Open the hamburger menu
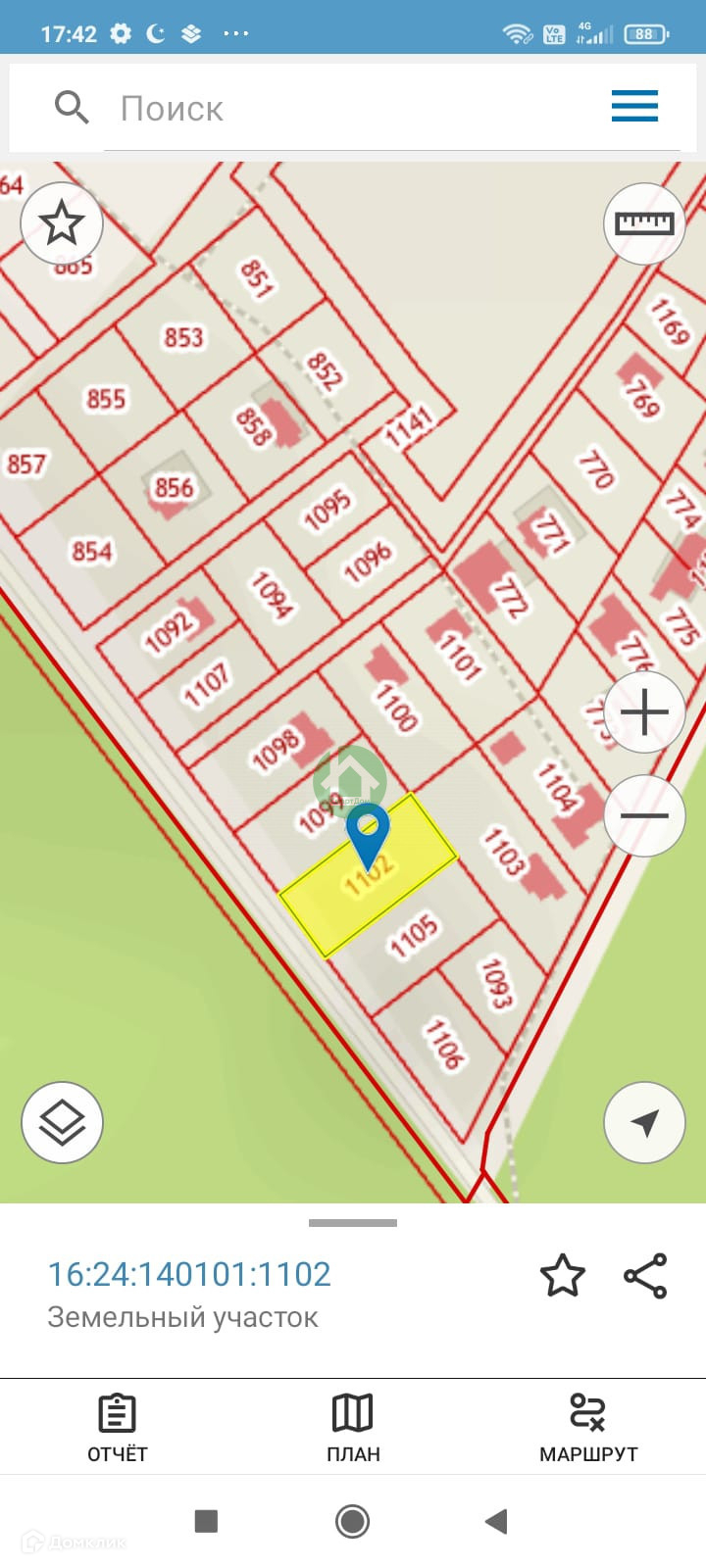This screenshot has height=1568, width=706. pyautogui.click(x=634, y=106)
